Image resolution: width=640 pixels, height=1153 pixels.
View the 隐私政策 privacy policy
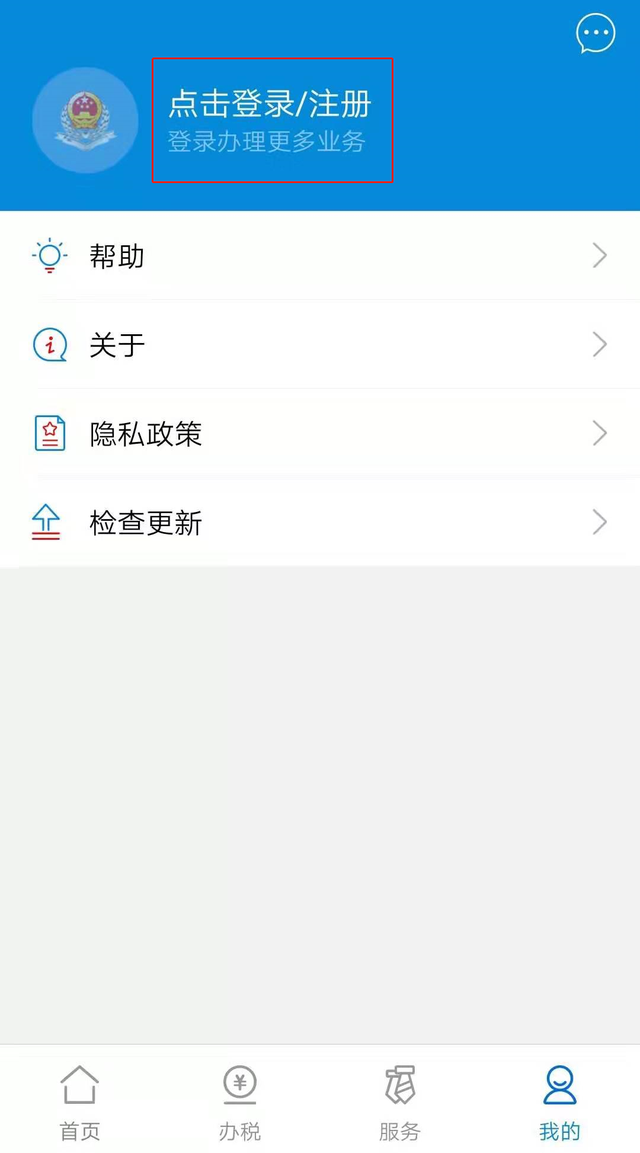(x=320, y=434)
